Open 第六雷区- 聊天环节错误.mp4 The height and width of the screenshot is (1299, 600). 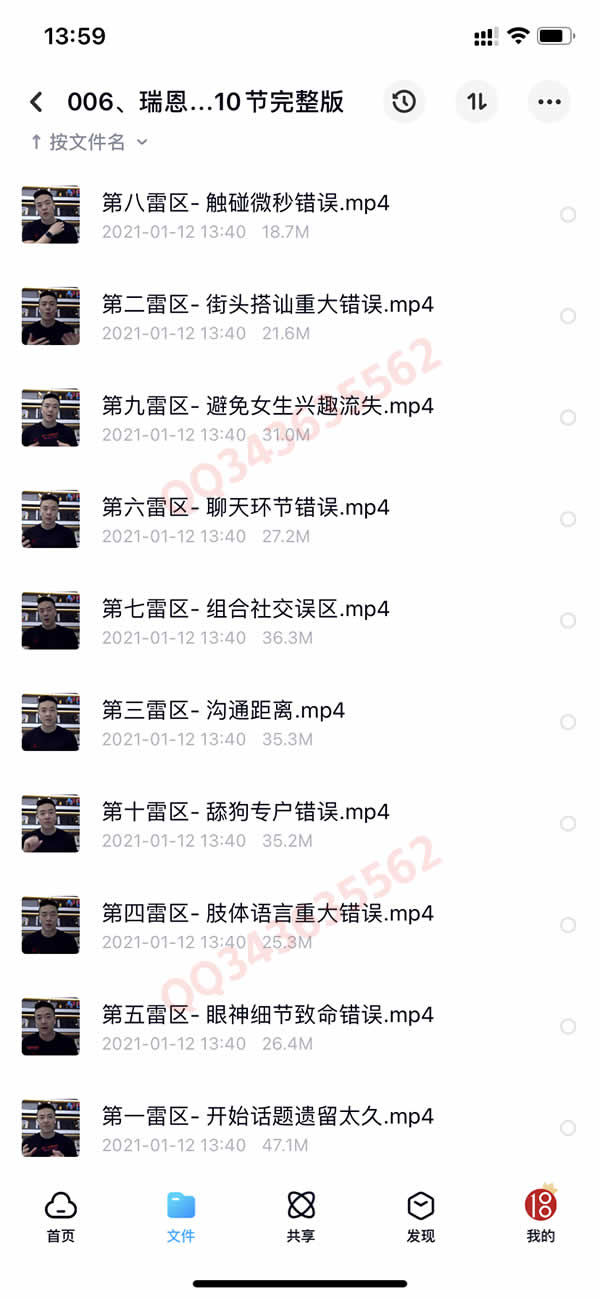(245, 508)
